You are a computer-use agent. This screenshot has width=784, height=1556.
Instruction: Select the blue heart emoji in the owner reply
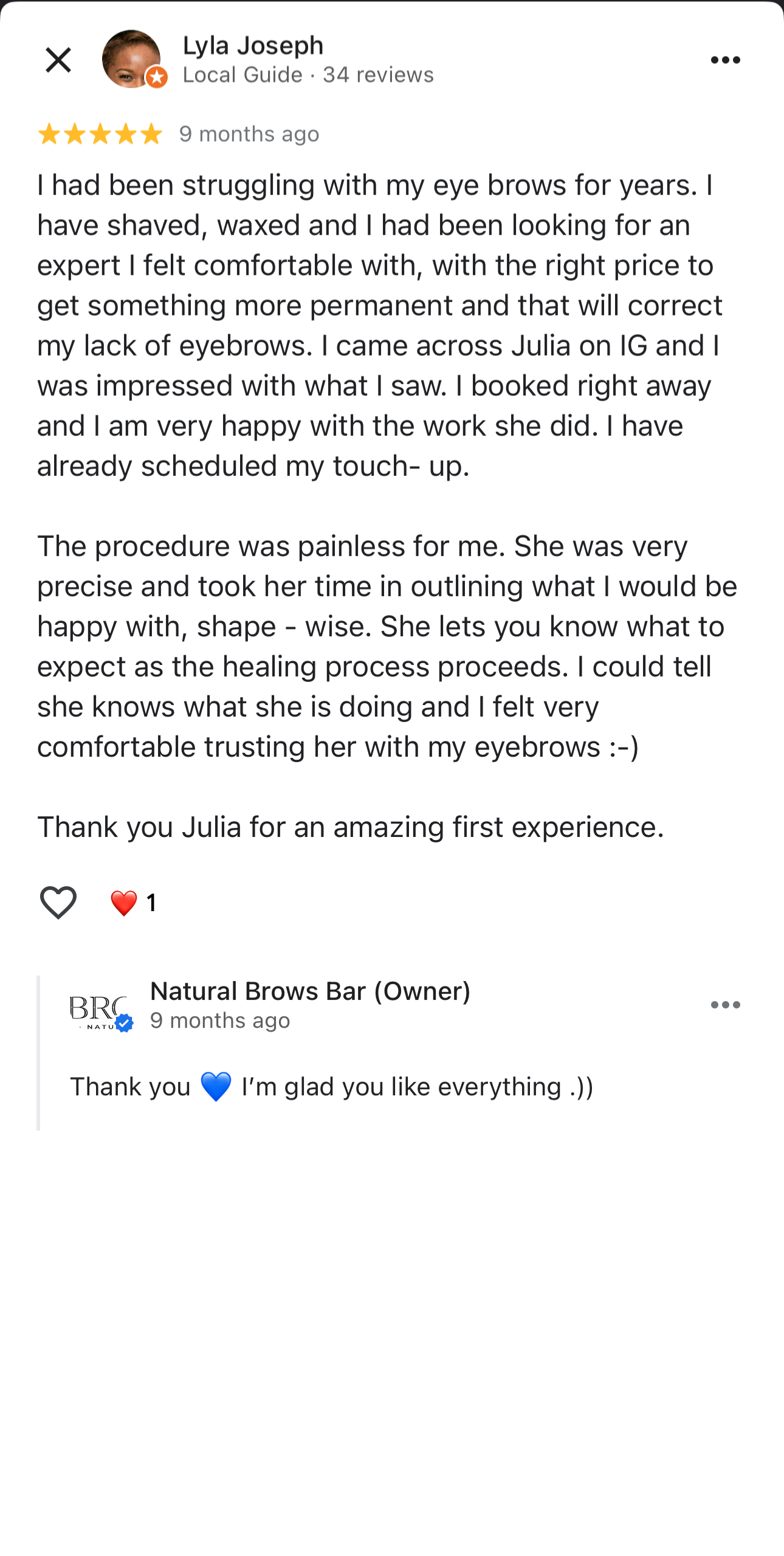219,1086
